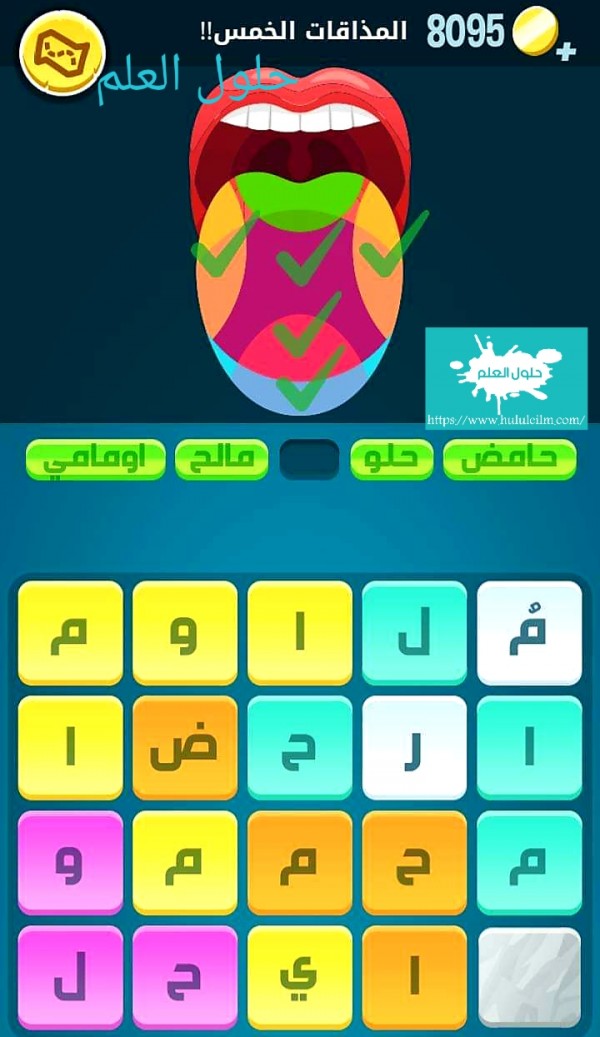
Task: Tap the empty answer slot
Action: click(x=309, y=459)
